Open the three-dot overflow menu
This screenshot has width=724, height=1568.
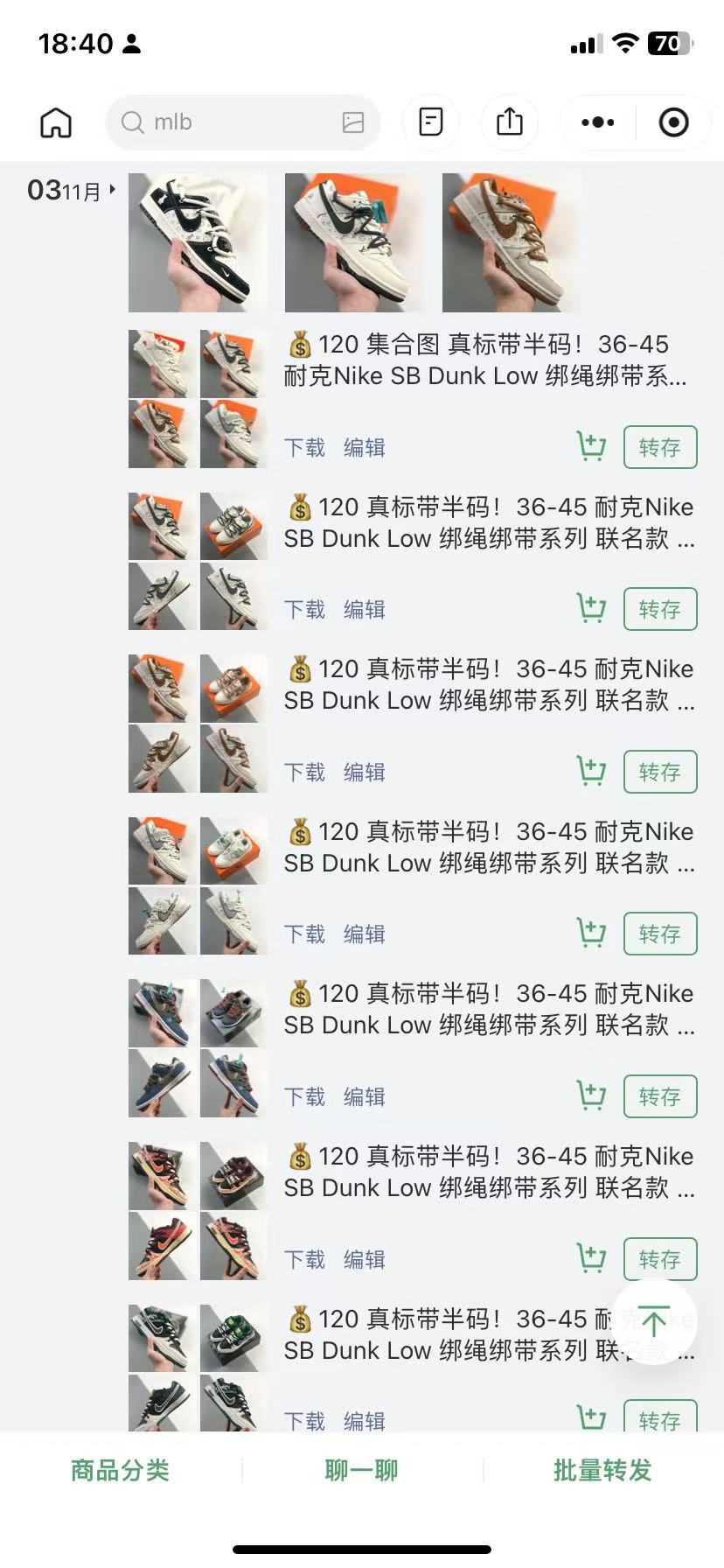click(598, 122)
